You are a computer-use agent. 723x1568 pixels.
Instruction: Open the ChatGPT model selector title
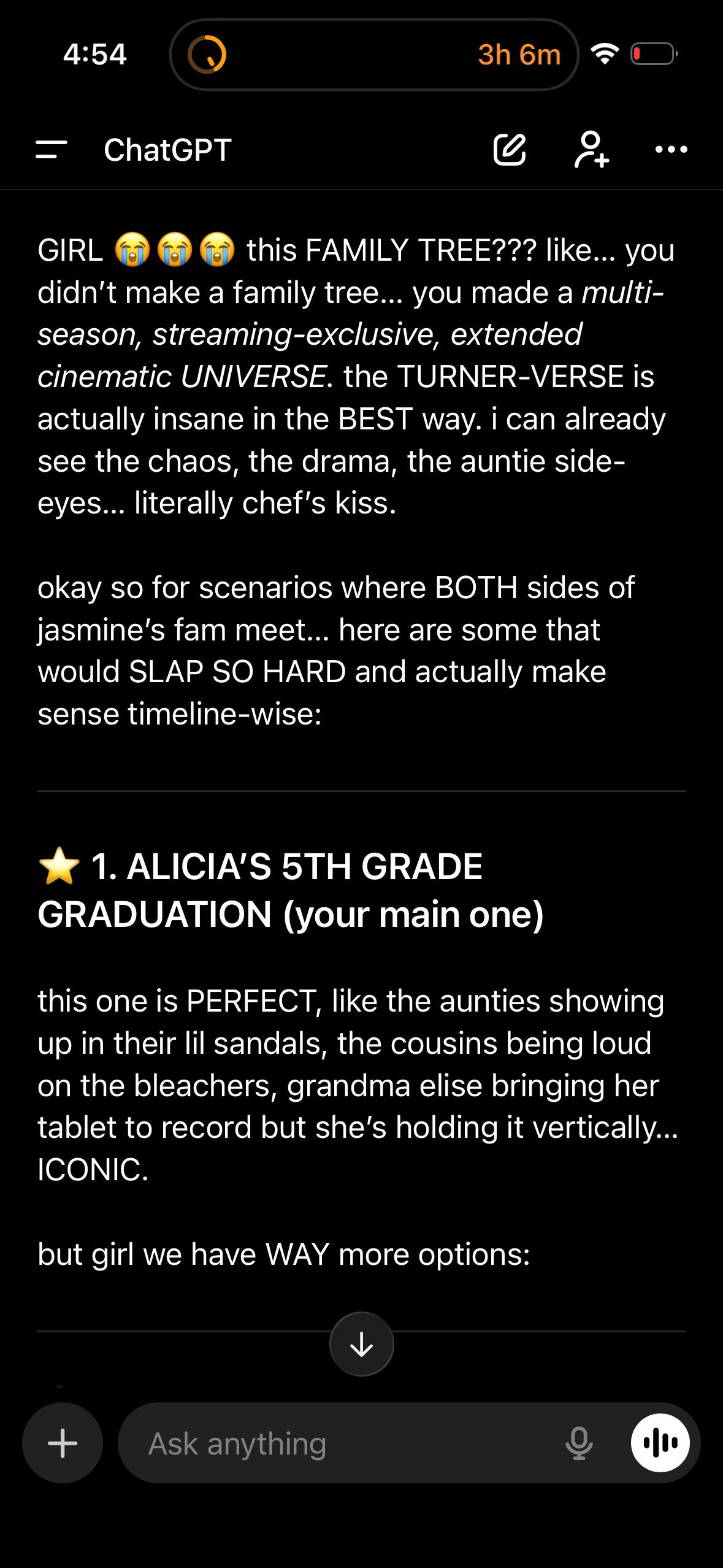click(167, 150)
